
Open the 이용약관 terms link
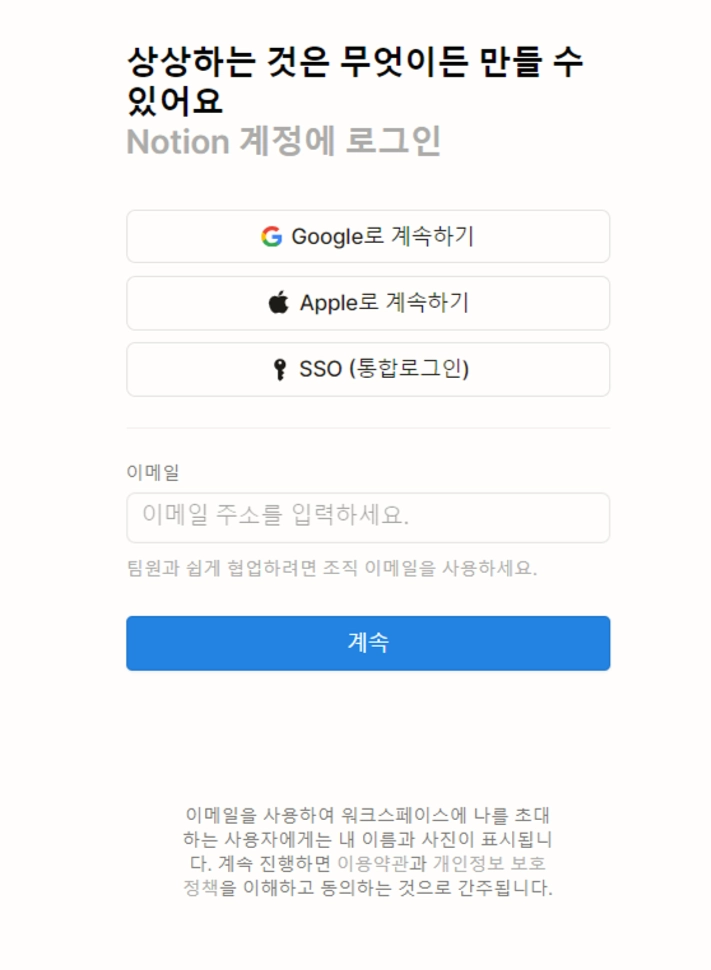pyautogui.click(x=375, y=863)
